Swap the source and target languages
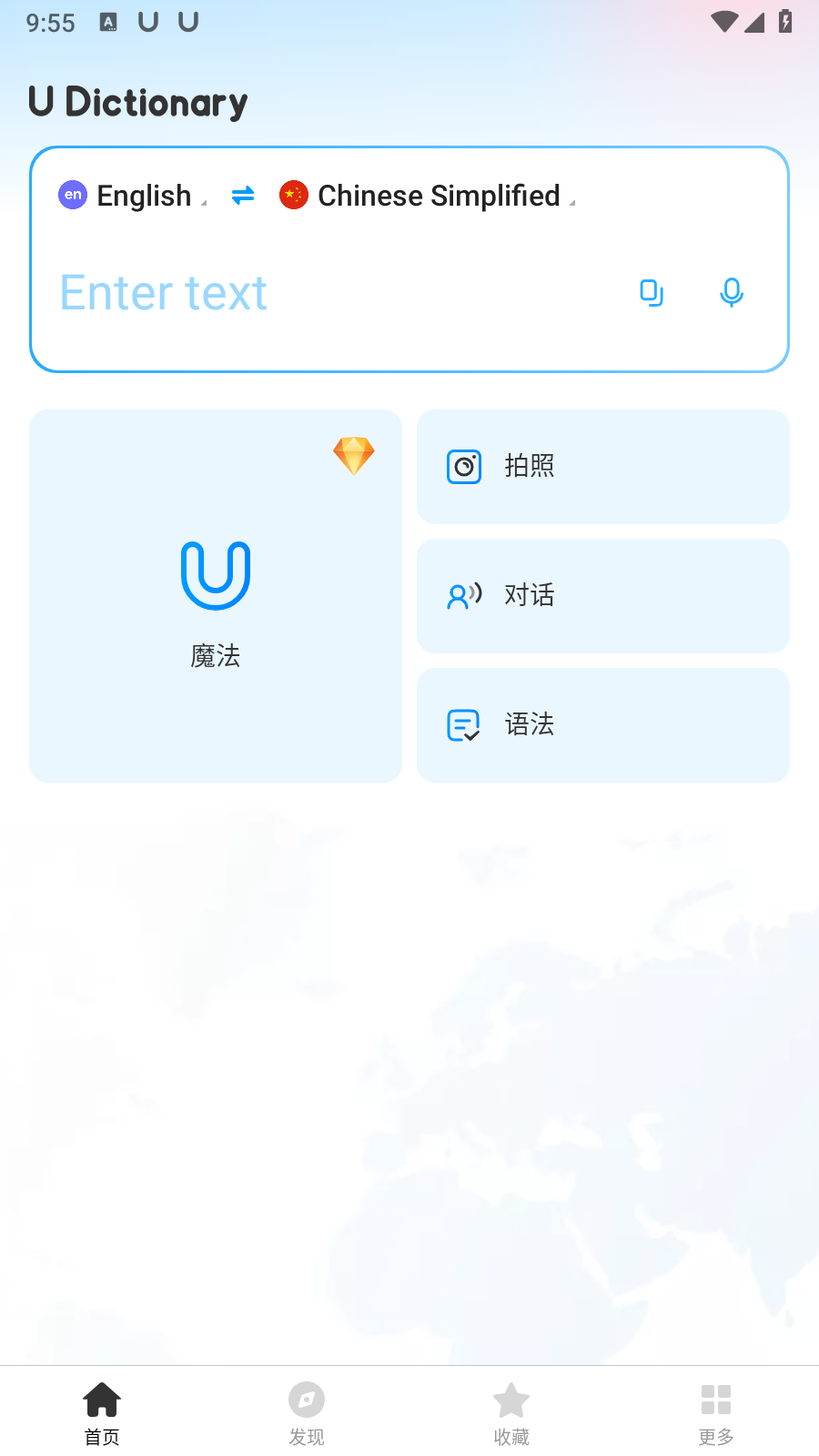The image size is (819, 1456). click(x=243, y=196)
